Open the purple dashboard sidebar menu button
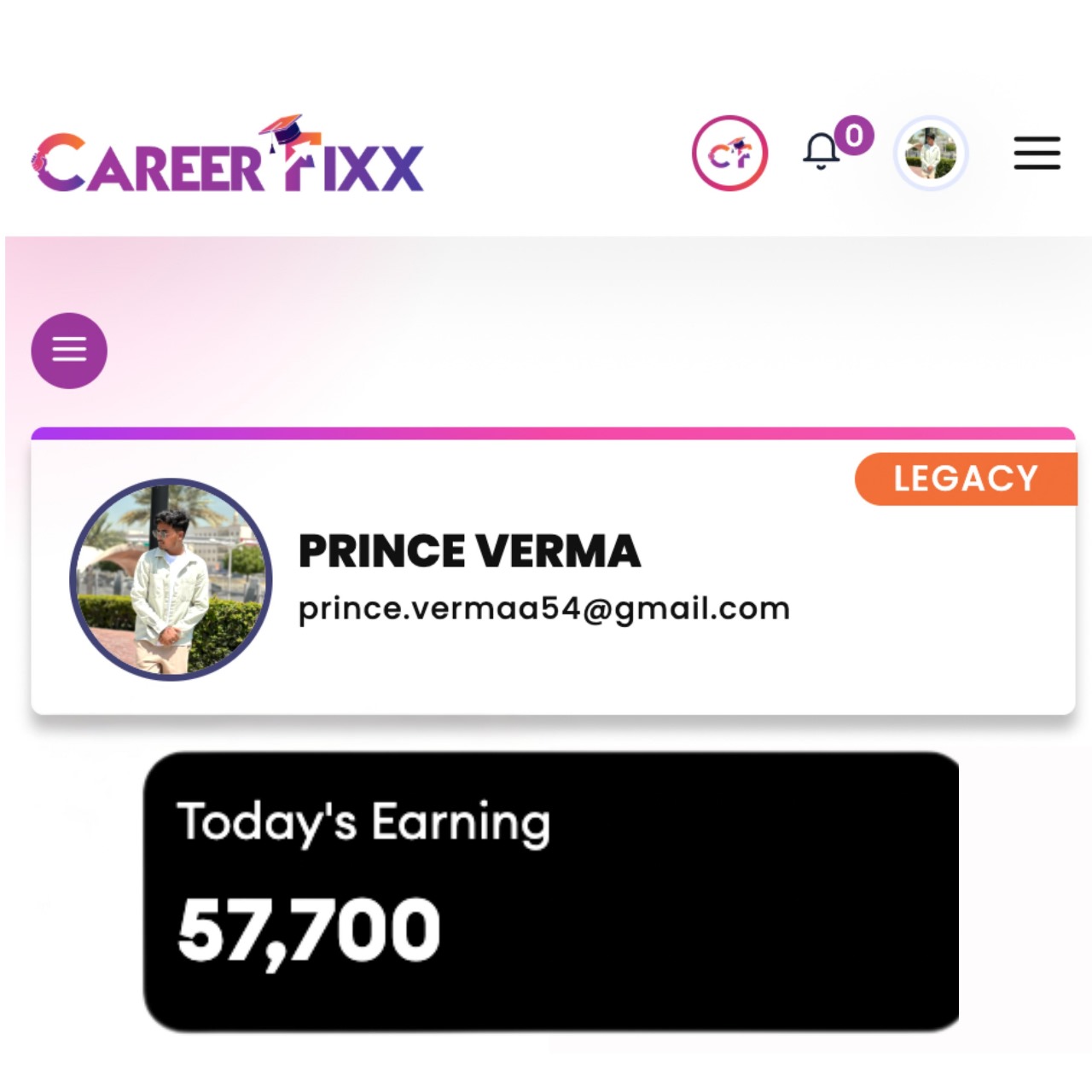Image resolution: width=1092 pixels, height=1092 pixels. tap(69, 350)
